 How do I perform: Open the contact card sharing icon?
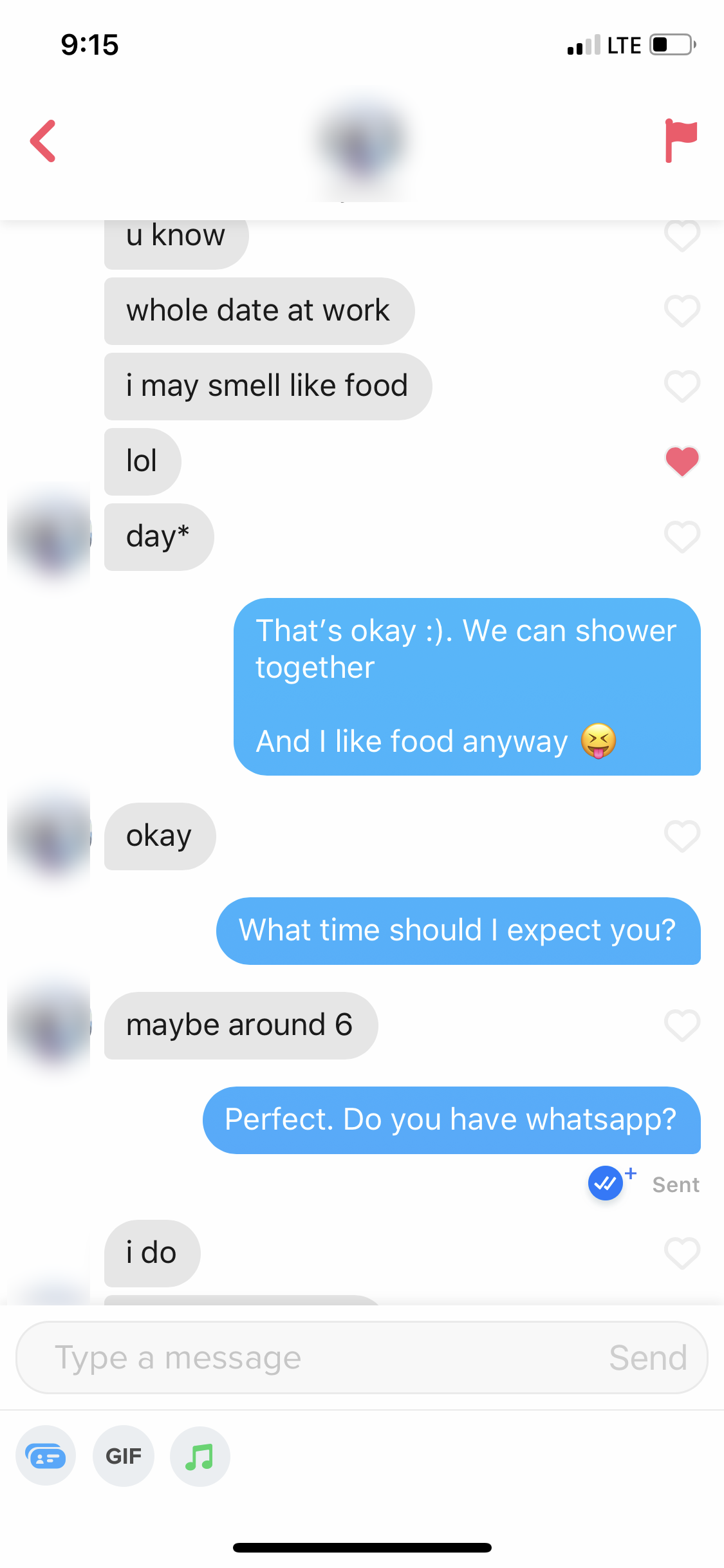point(46,1456)
